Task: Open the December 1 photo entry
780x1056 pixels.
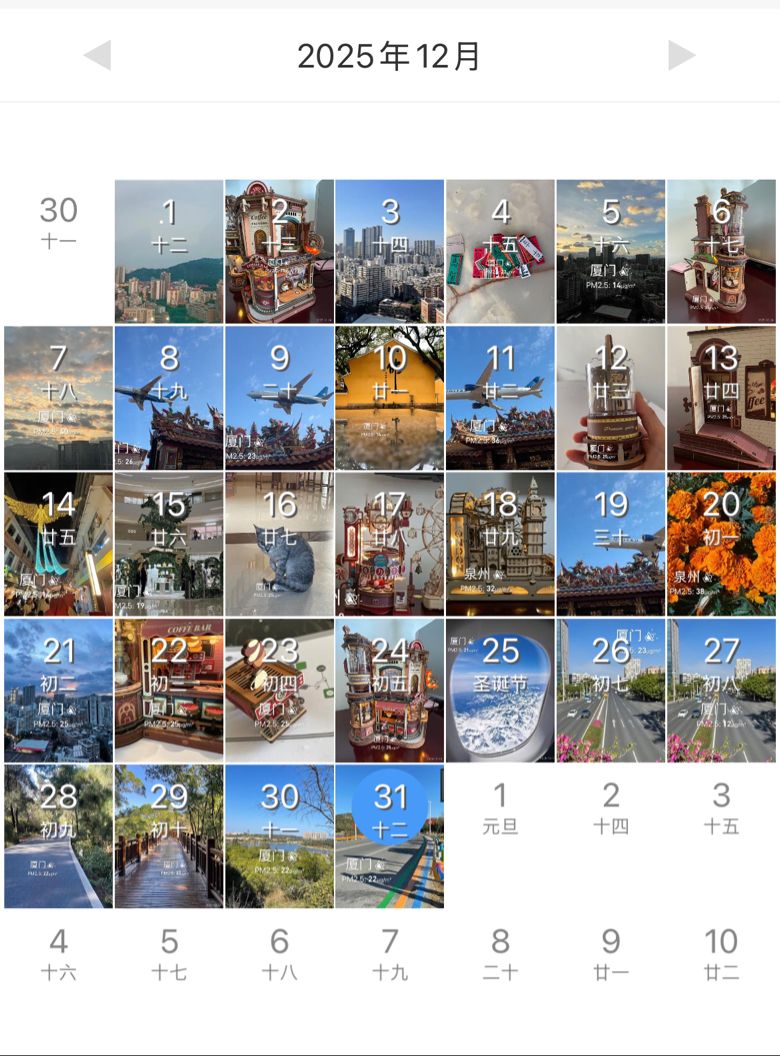Action: 169,252
